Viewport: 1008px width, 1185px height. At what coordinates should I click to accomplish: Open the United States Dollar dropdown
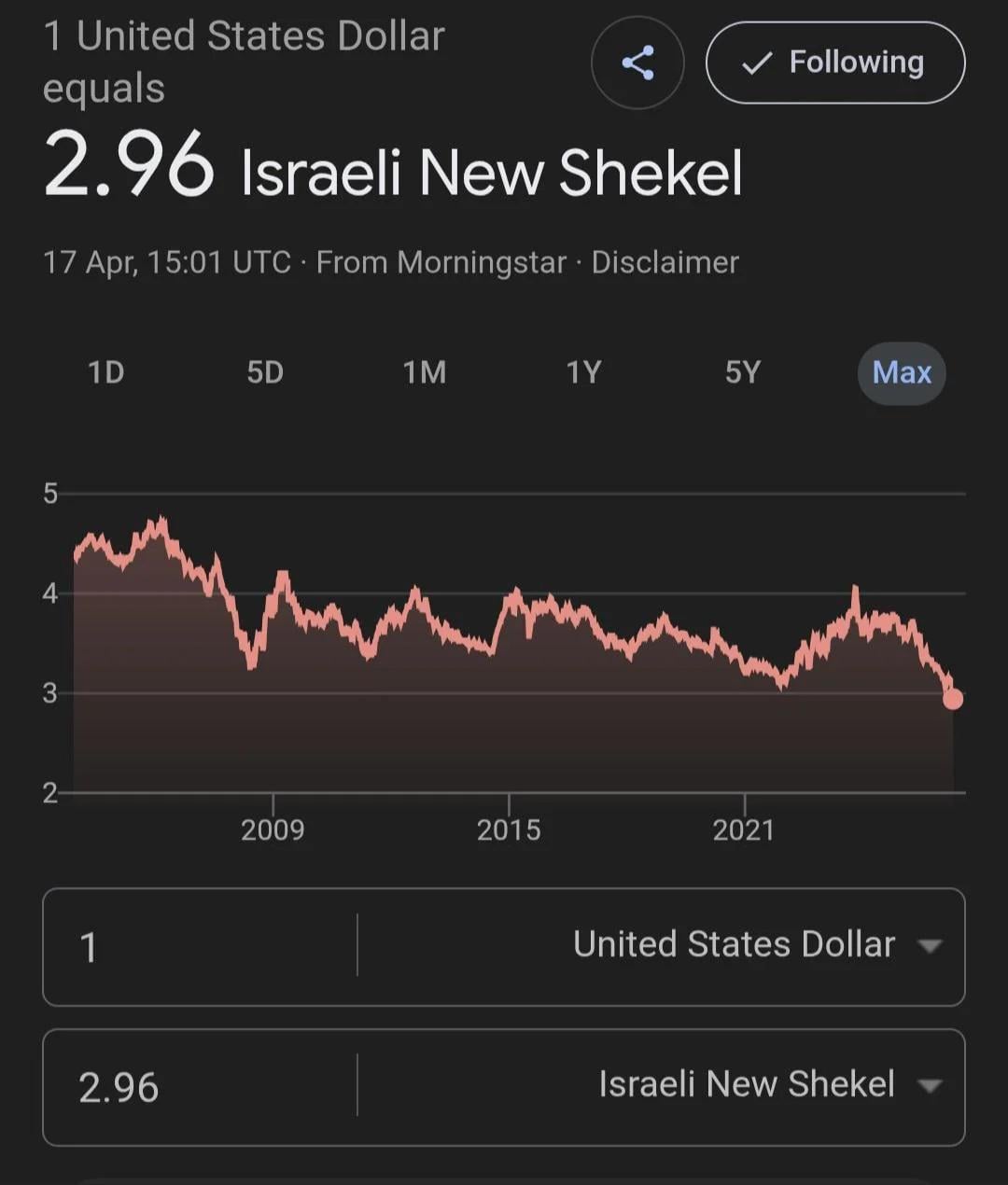point(756,945)
